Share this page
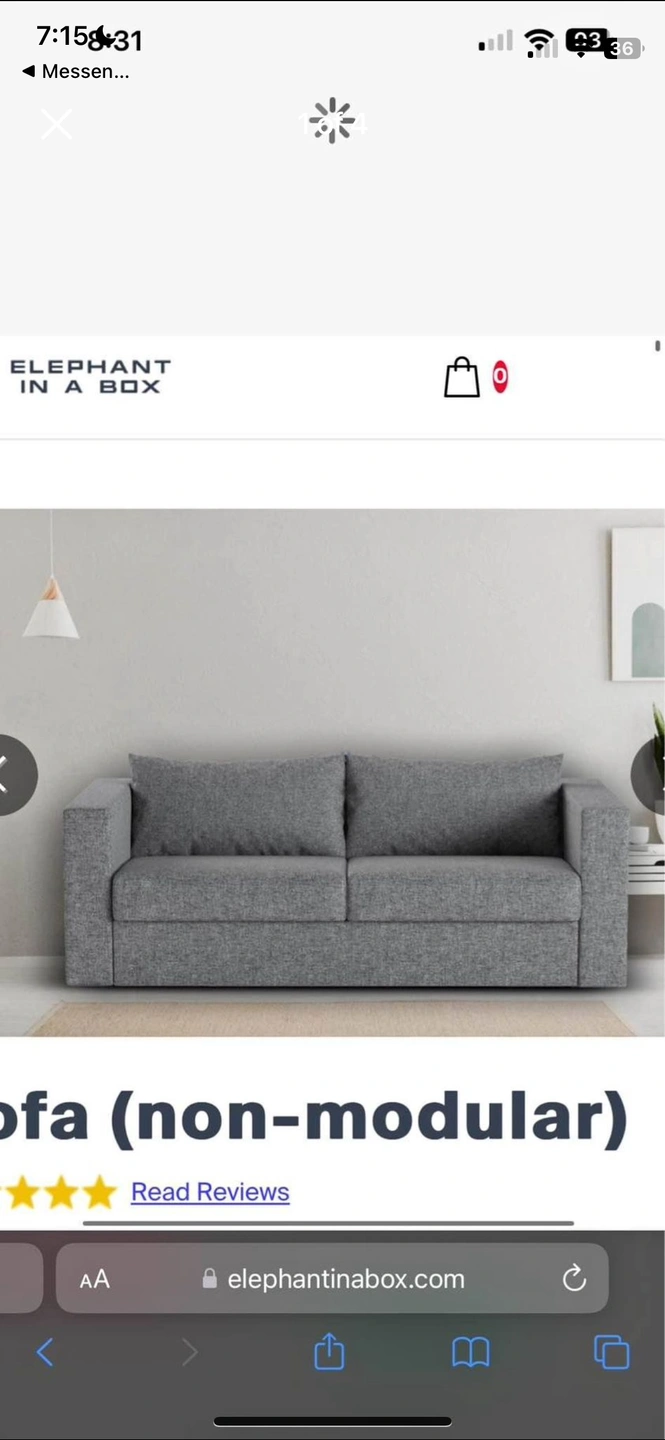 click(329, 1353)
